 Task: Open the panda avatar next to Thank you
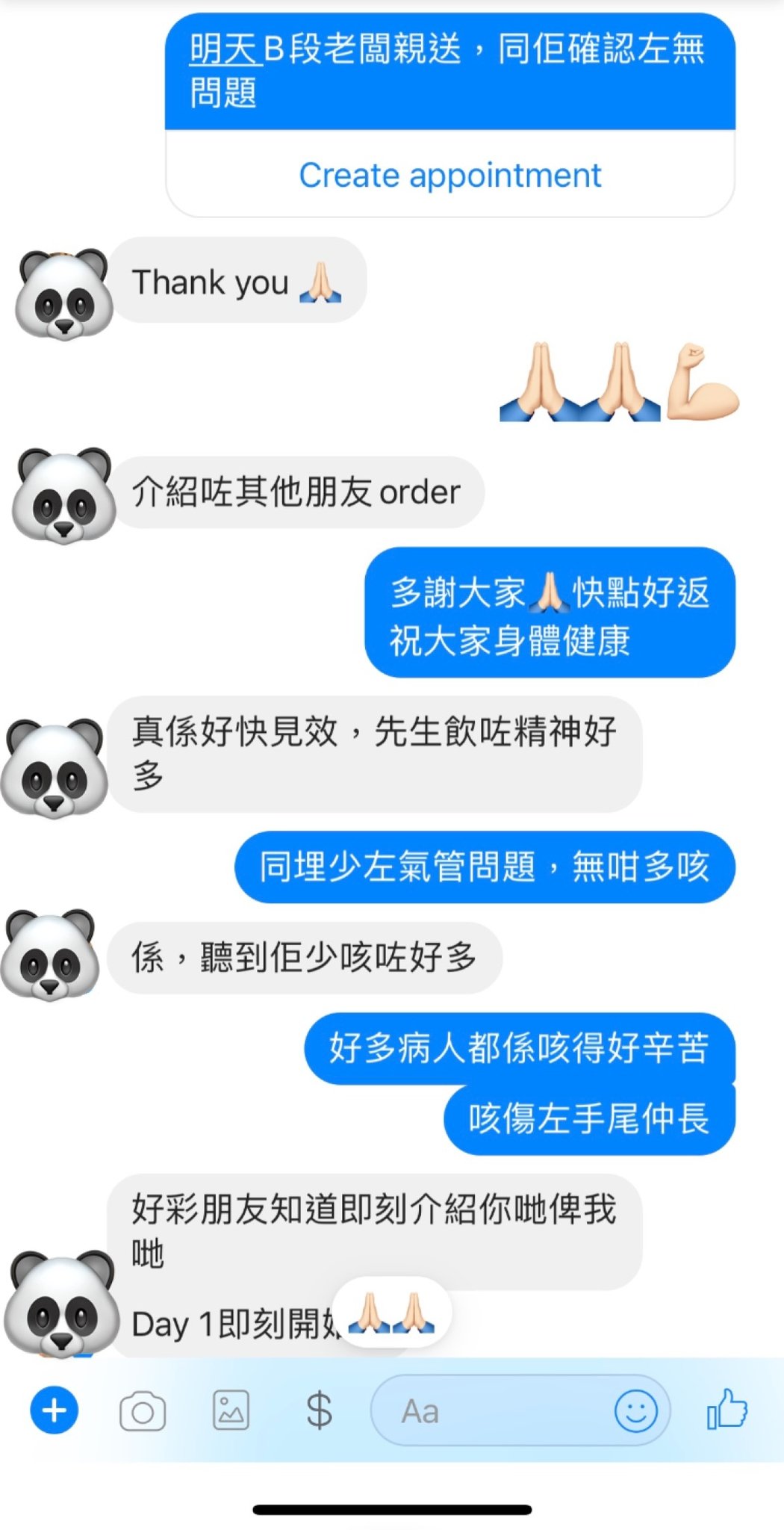click(x=64, y=295)
